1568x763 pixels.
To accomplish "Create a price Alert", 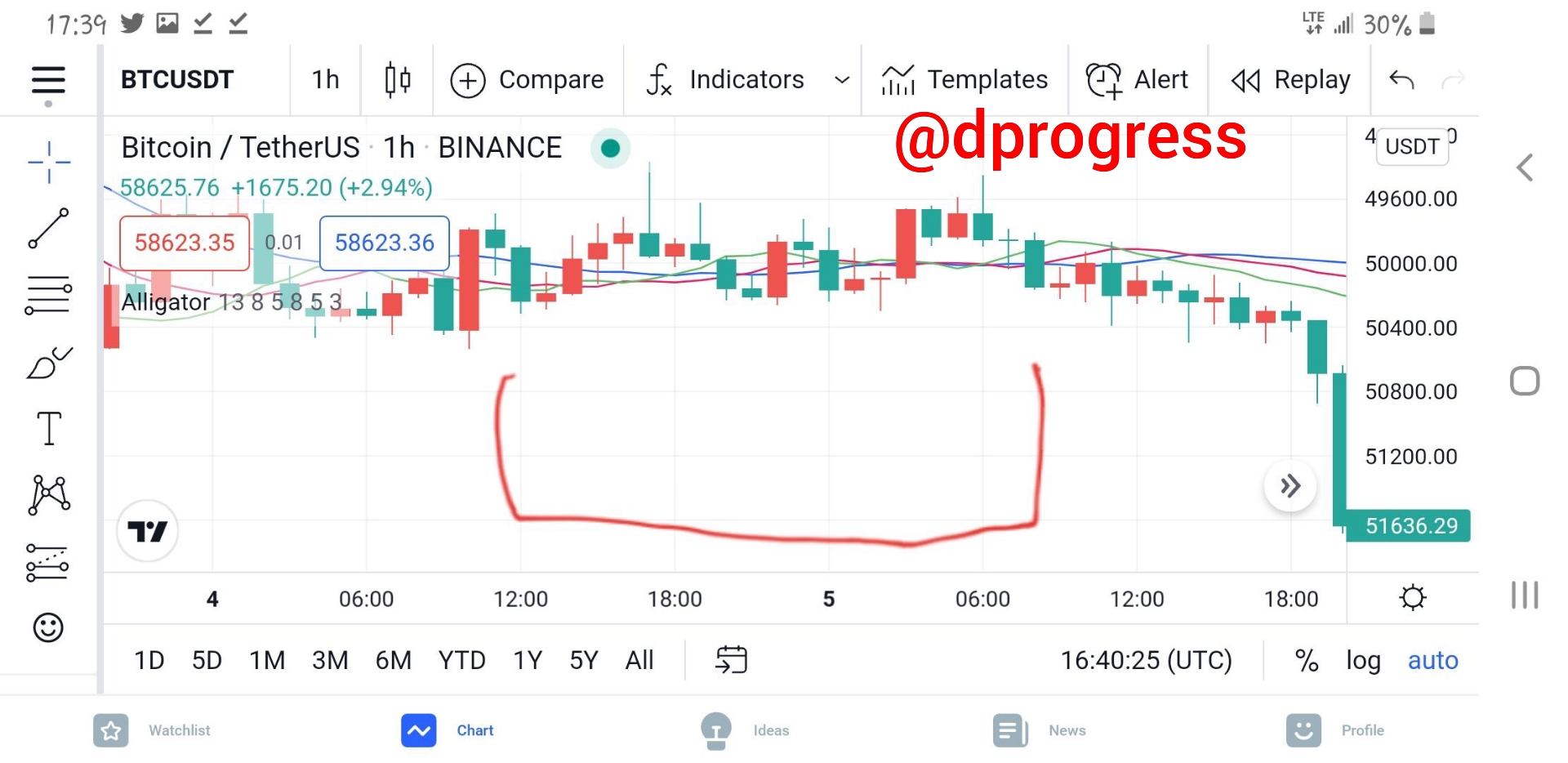I will tap(1137, 80).
